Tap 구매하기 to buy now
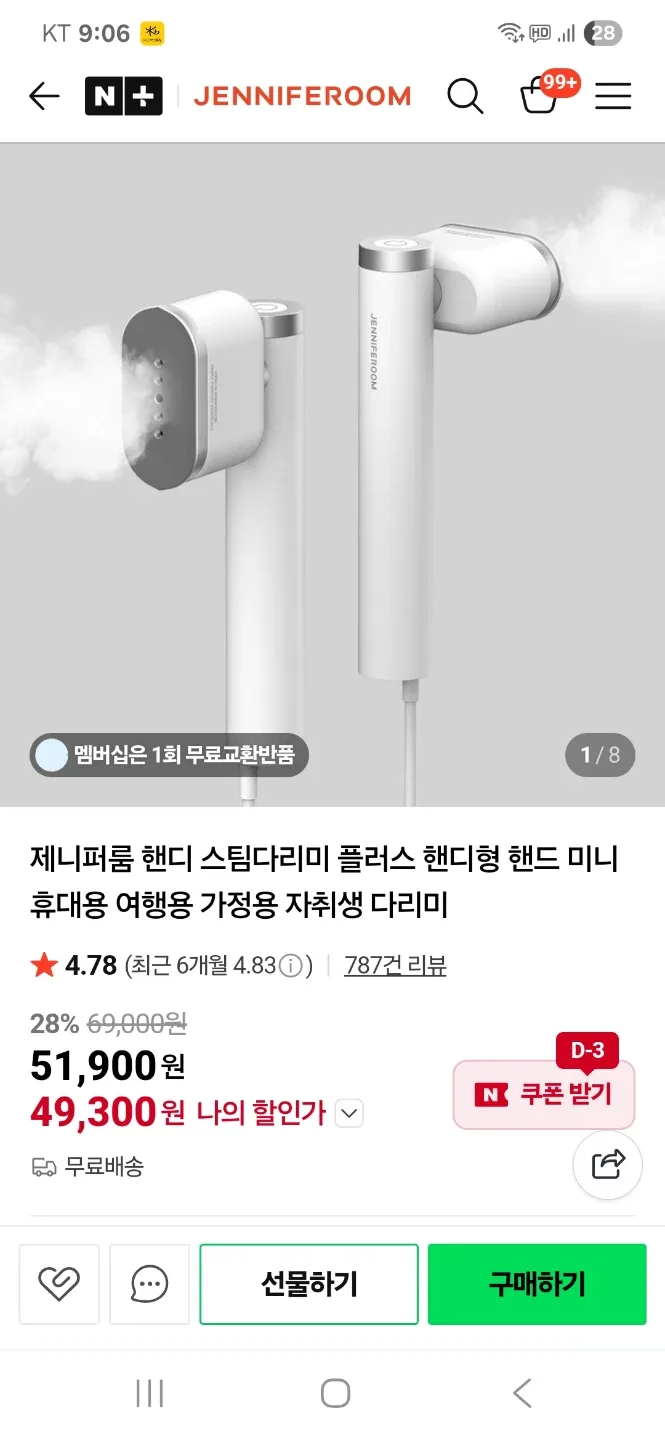This screenshot has width=665, height=1440. [537, 1284]
